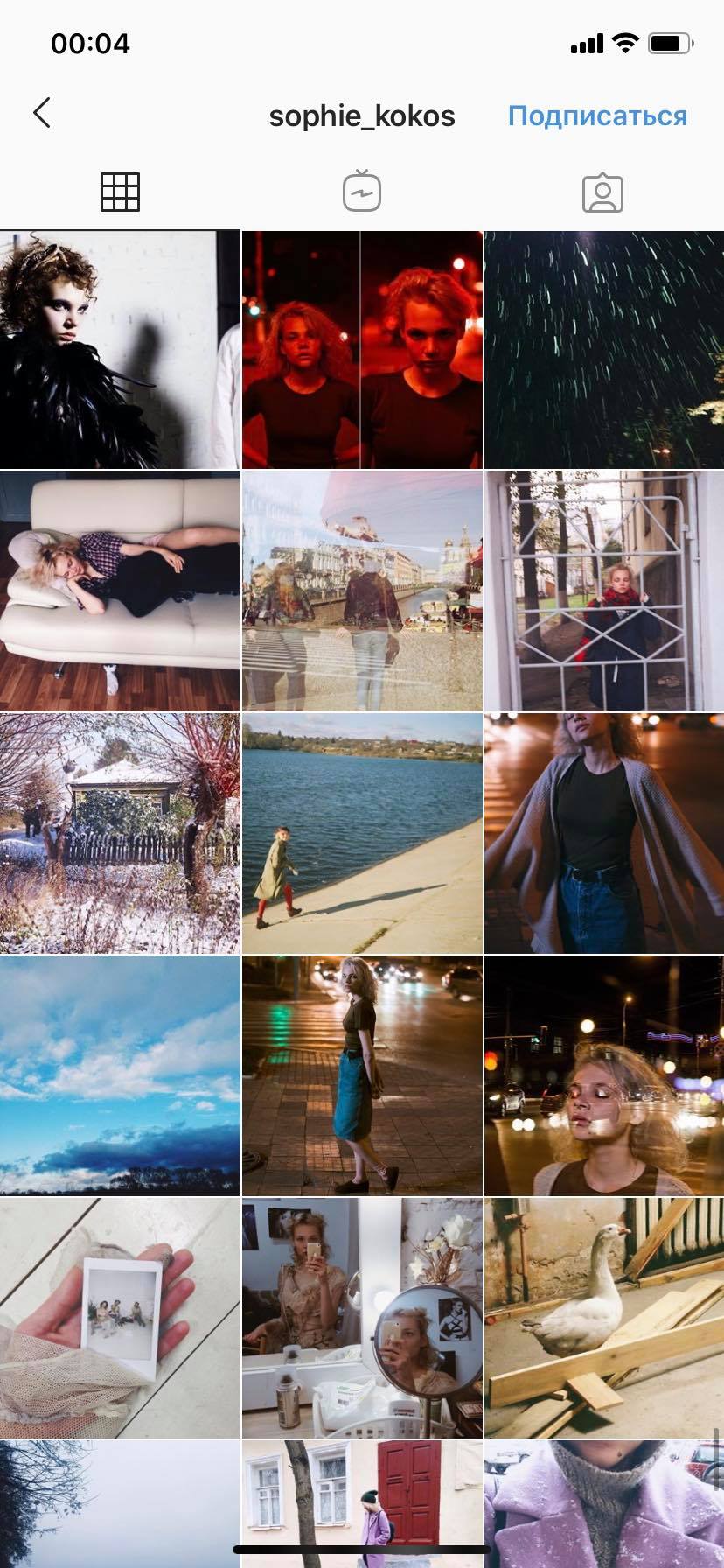Image resolution: width=724 pixels, height=1568 pixels.
Task: Open the blue cloudy sky photo
Action: point(120,1075)
